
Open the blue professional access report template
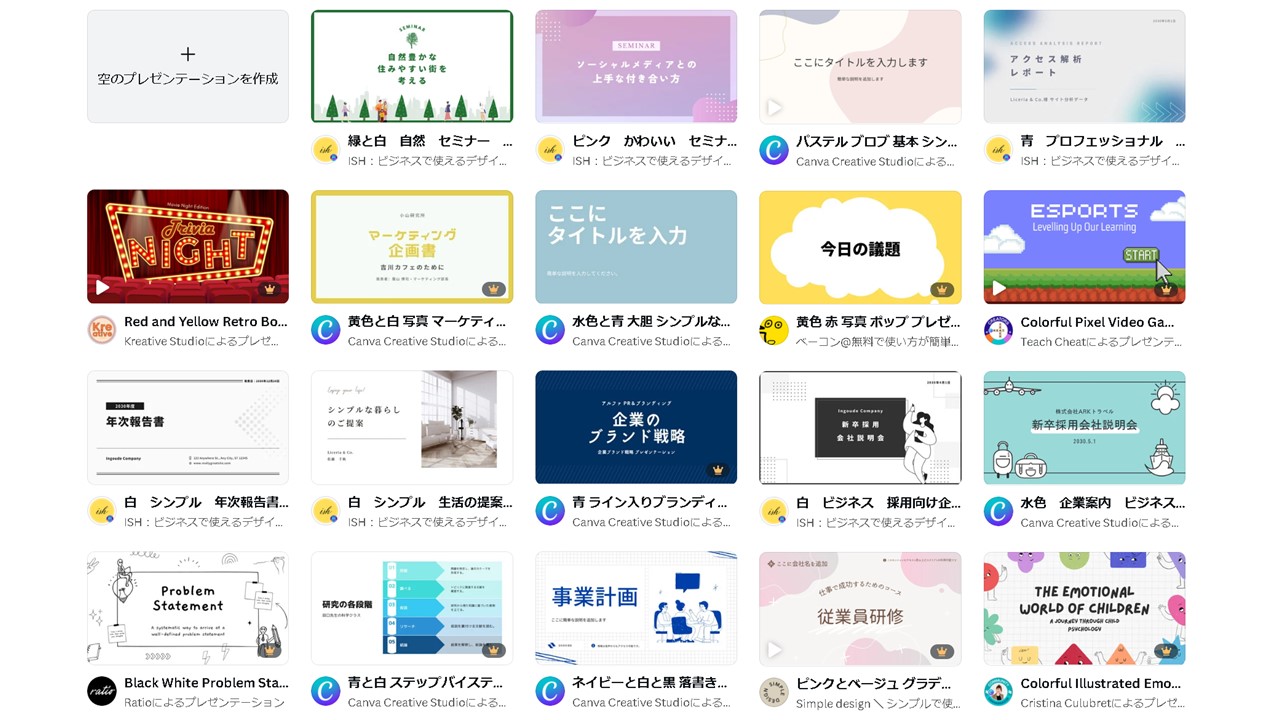1084,67
